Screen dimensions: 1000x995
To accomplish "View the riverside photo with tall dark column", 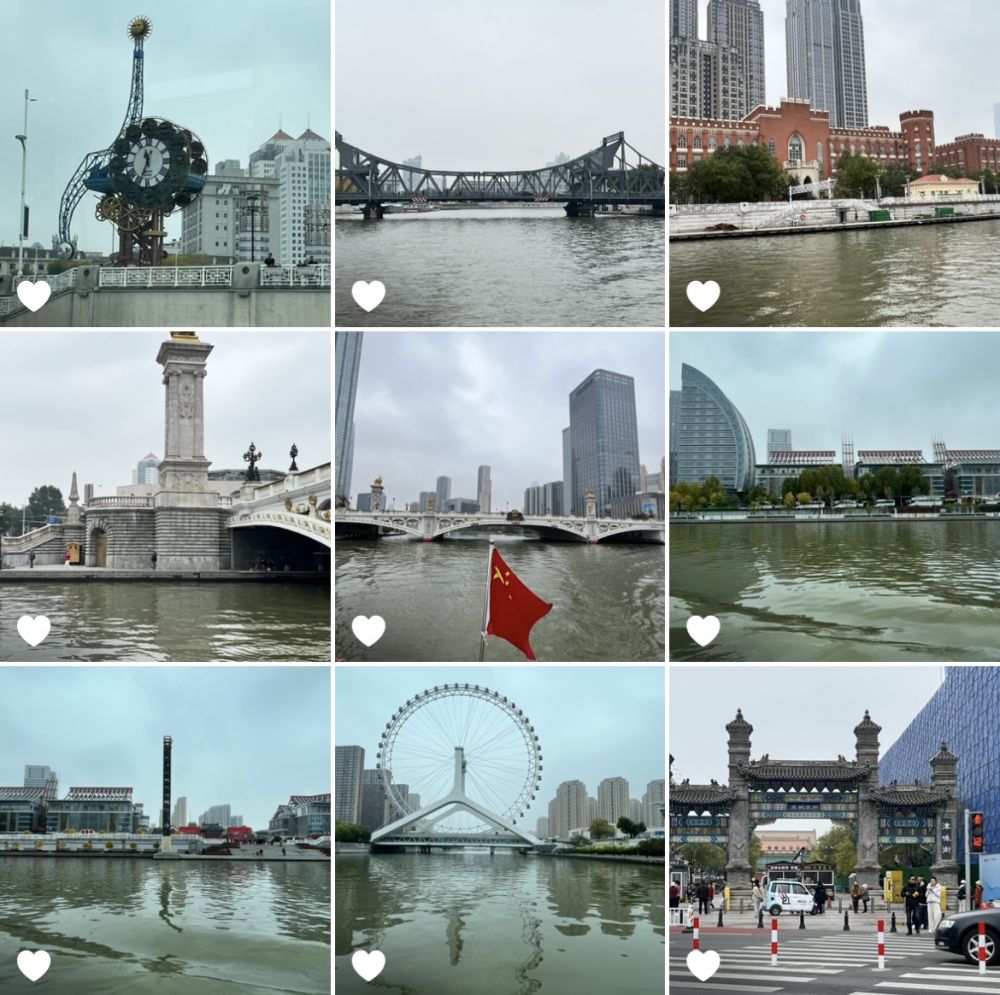I will pos(165,829).
